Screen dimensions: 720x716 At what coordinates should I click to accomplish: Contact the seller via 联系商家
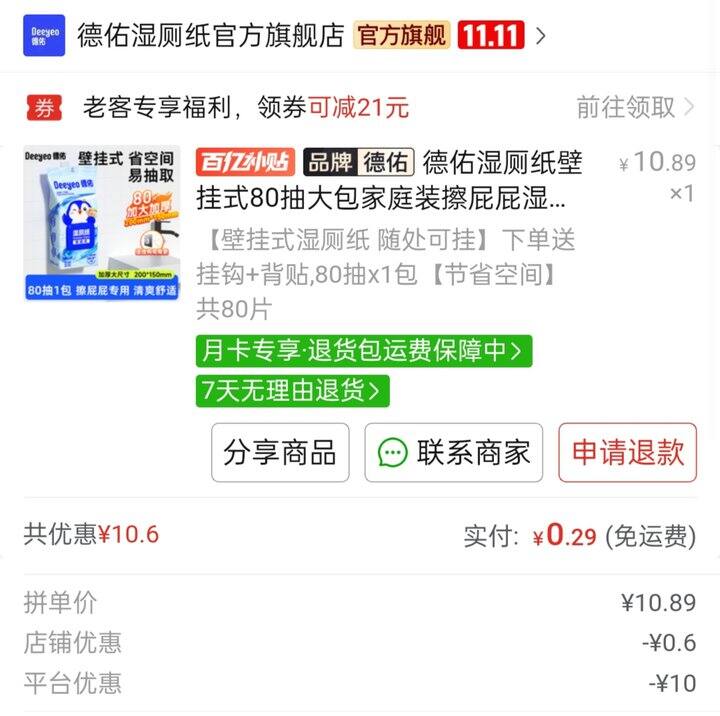tap(453, 452)
